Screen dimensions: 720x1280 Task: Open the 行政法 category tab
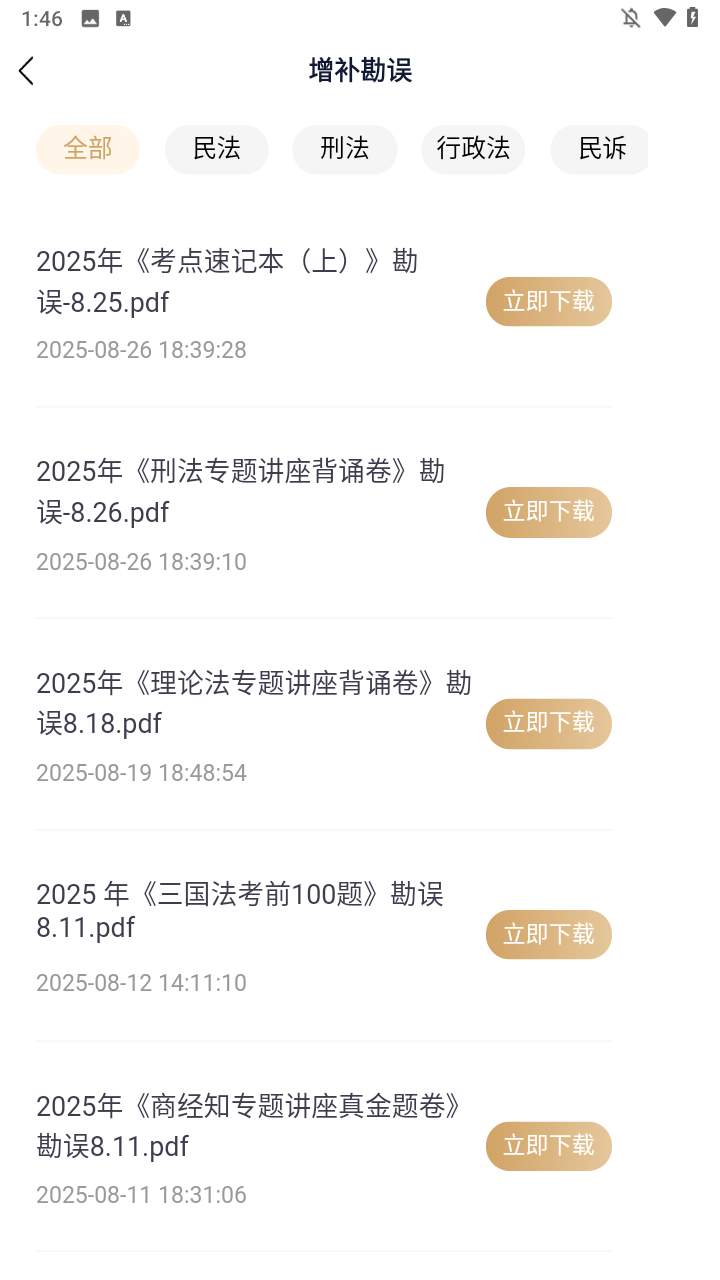click(472, 149)
